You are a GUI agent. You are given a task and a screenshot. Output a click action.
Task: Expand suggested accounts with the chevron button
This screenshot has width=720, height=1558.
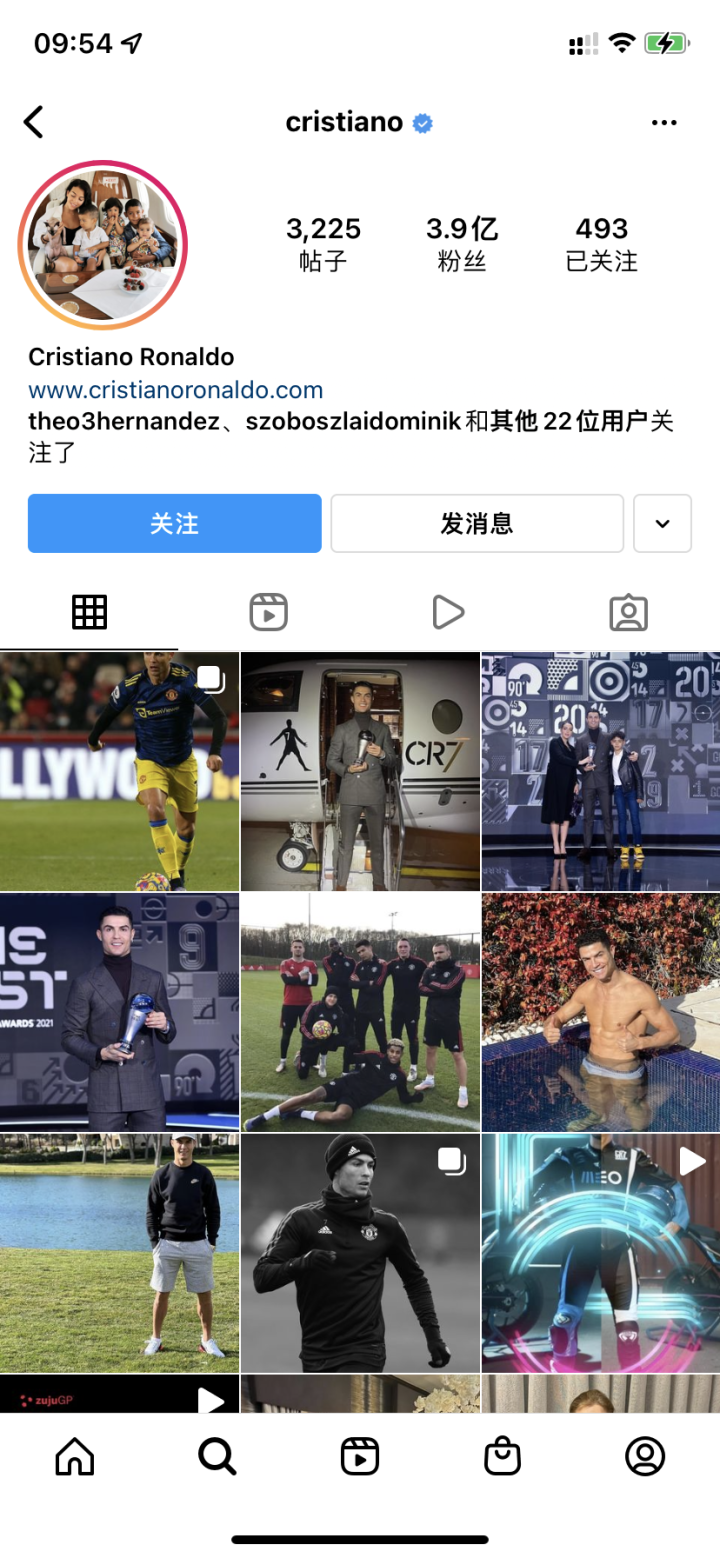pos(662,523)
